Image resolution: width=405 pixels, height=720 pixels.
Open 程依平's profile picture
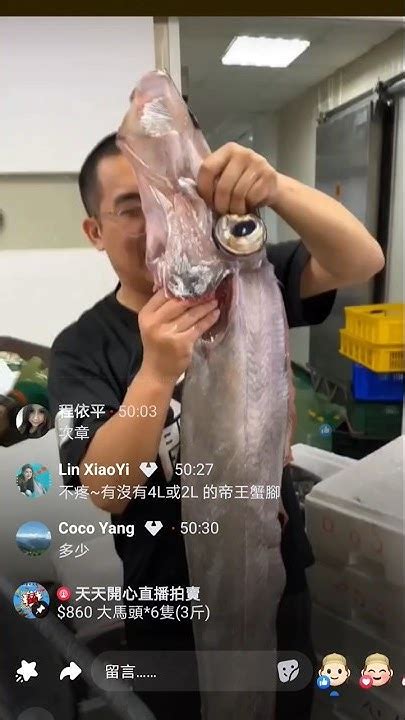[33, 420]
